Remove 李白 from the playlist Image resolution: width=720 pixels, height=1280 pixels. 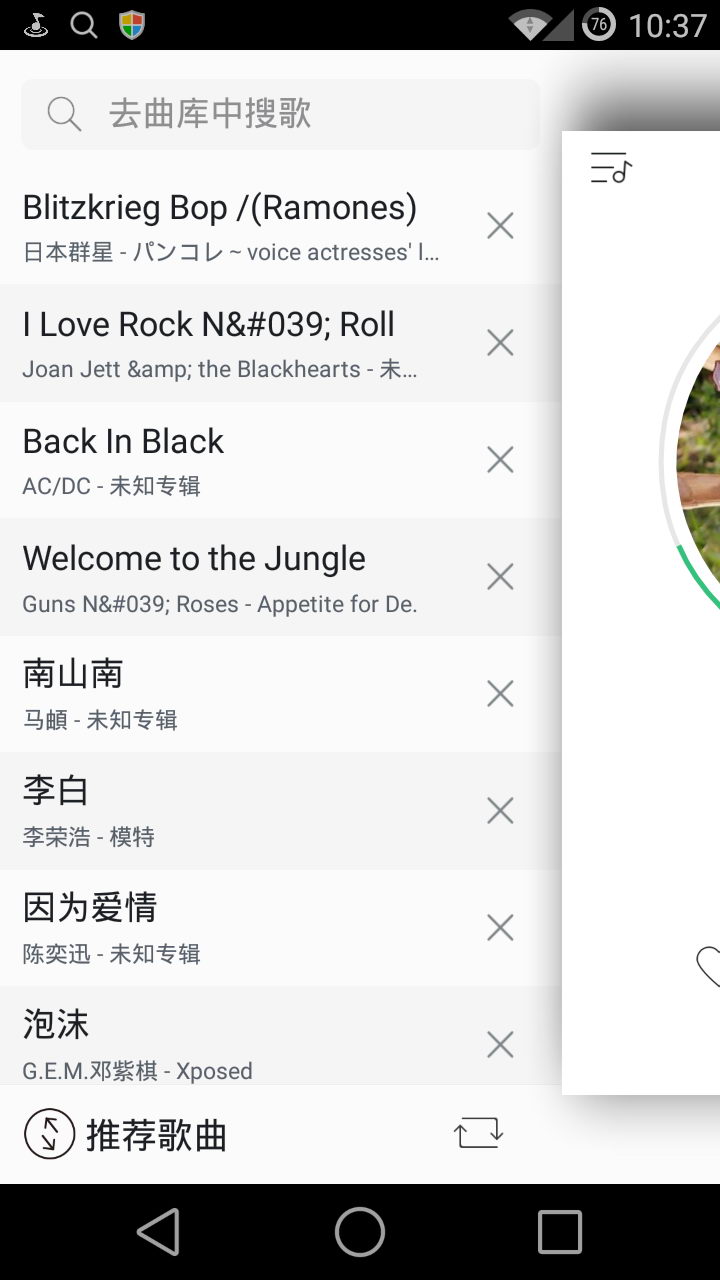pyautogui.click(x=500, y=811)
